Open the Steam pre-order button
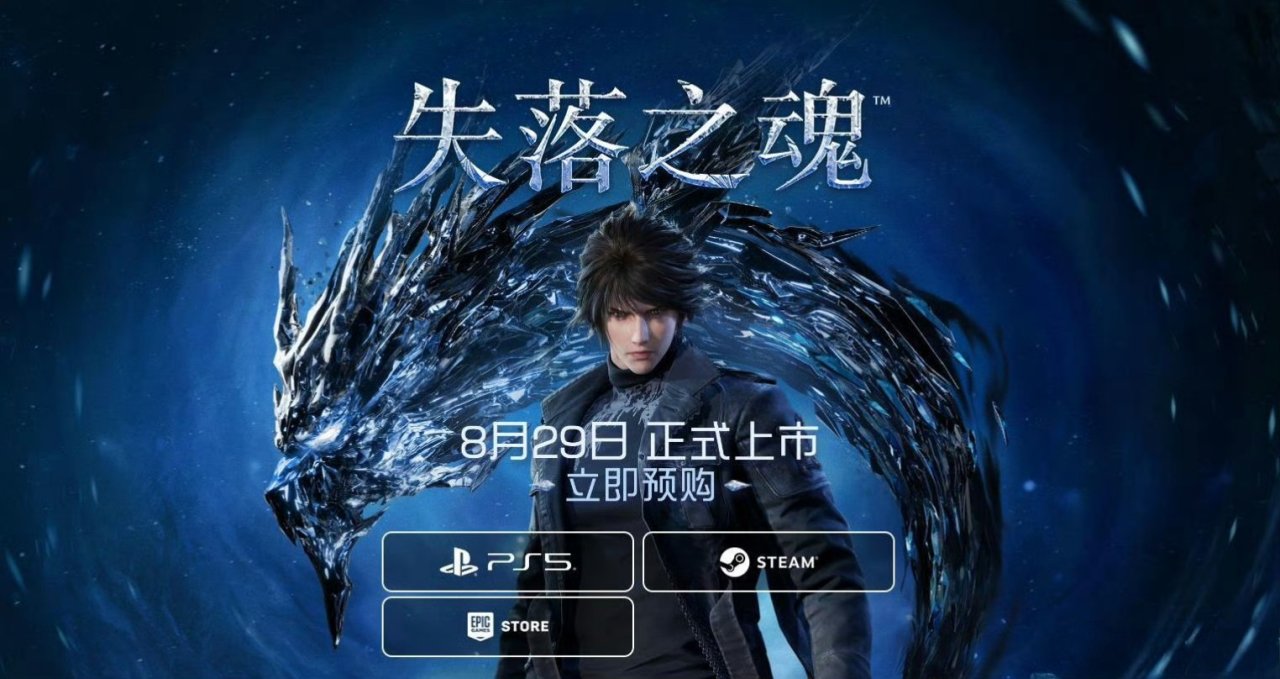The image size is (1280, 679). point(768,562)
